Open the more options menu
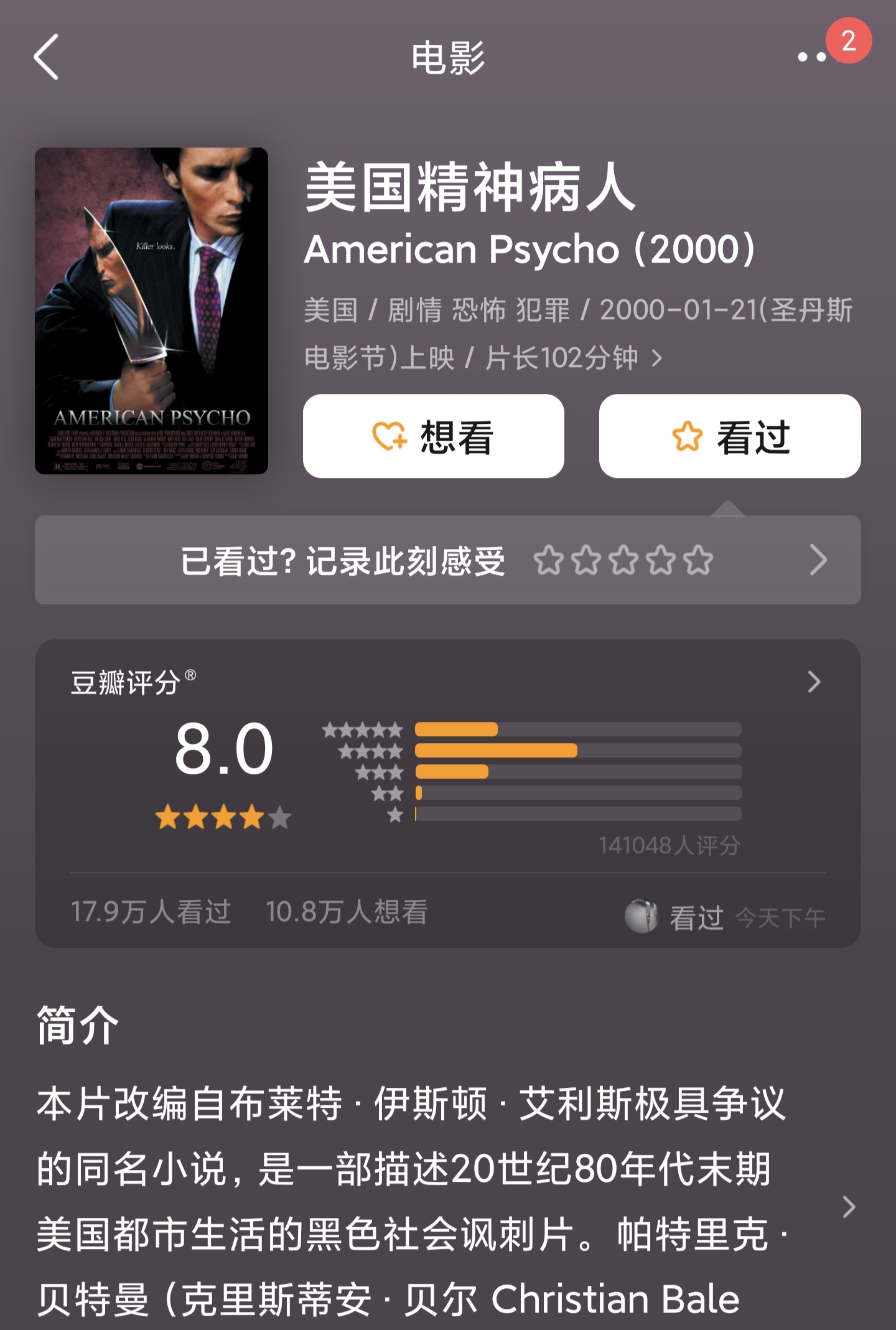This screenshot has width=896, height=1330. tap(812, 57)
